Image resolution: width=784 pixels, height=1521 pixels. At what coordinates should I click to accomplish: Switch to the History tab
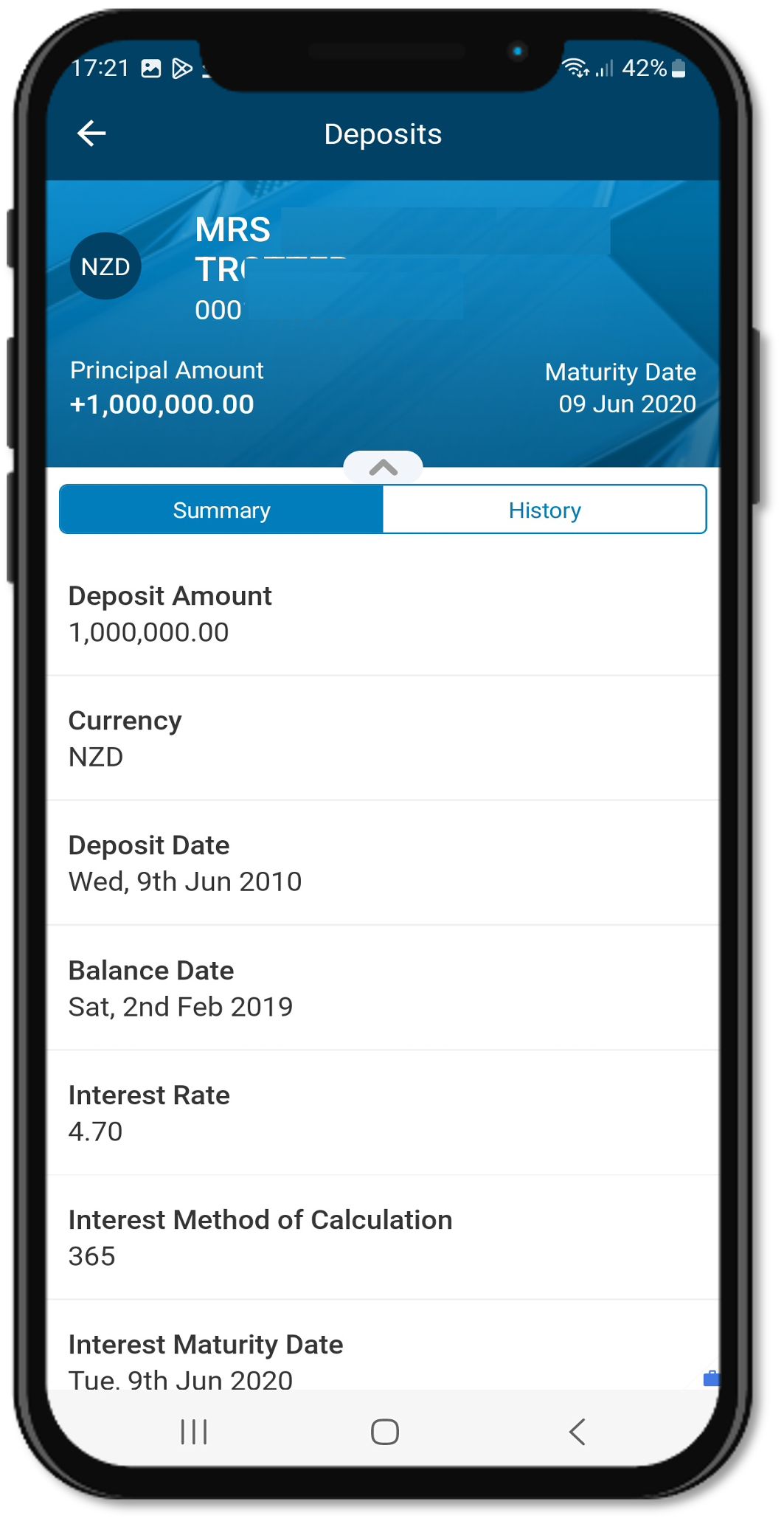[544, 509]
